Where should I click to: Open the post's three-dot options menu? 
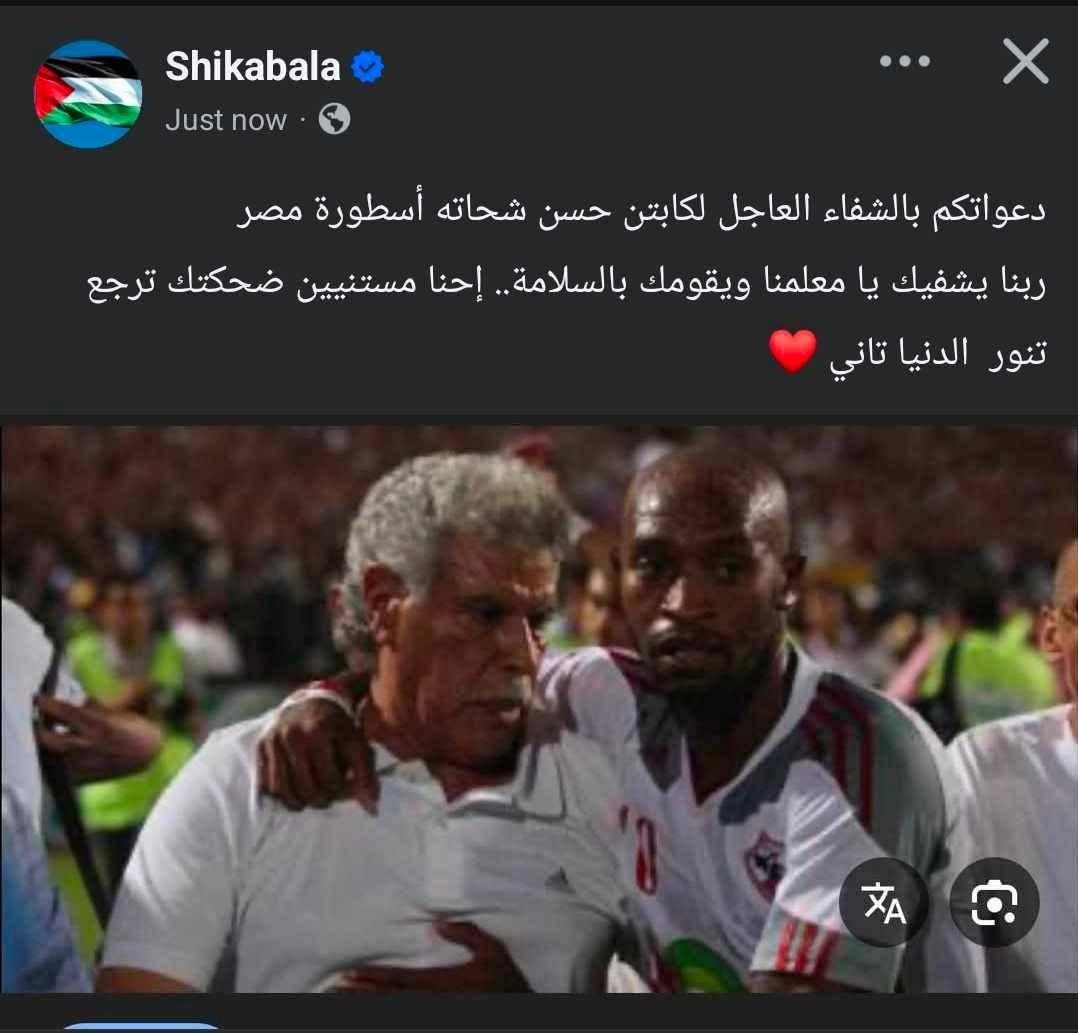coord(905,62)
